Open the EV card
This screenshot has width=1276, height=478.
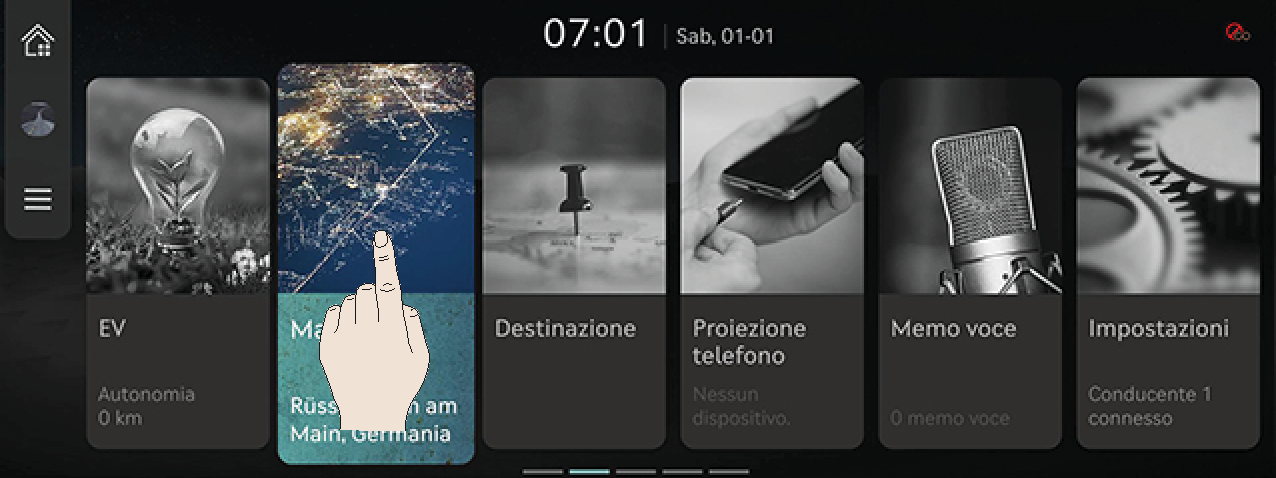pyautogui.click(x=178, y=263)
